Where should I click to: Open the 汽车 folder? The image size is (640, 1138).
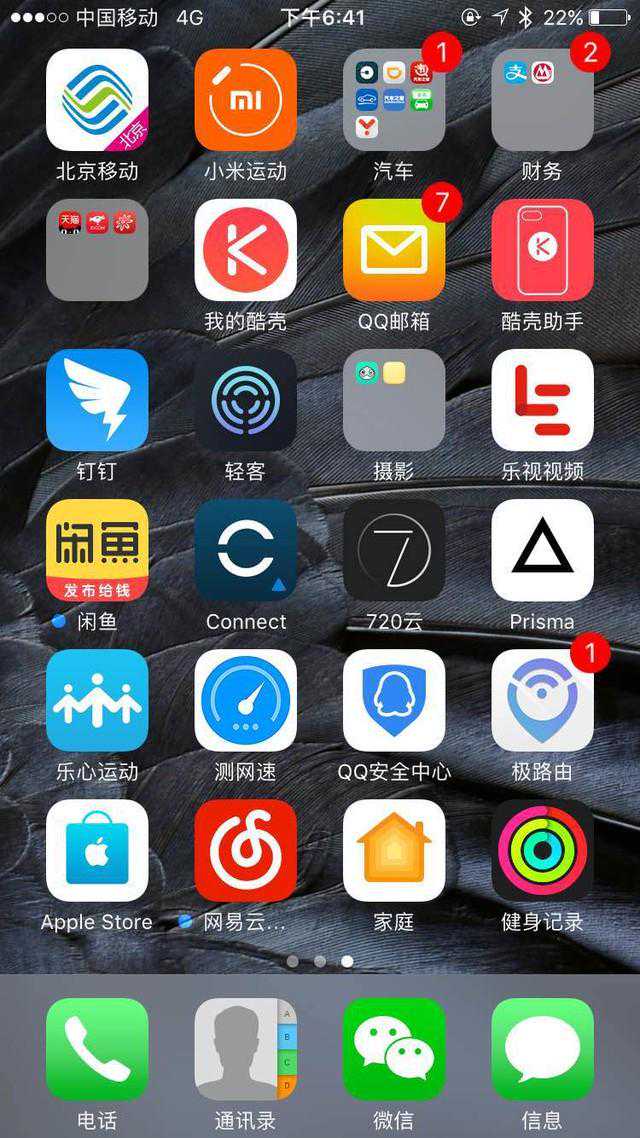coord(393,100)
